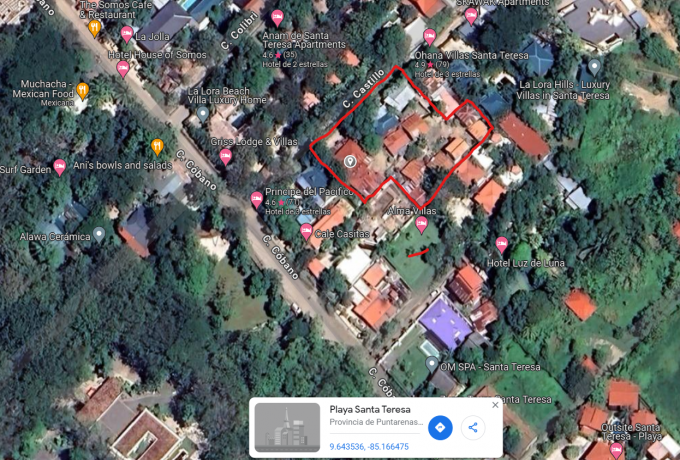Select the Anam de Santa Teresa Apartments pin

[x=277, y=18]
